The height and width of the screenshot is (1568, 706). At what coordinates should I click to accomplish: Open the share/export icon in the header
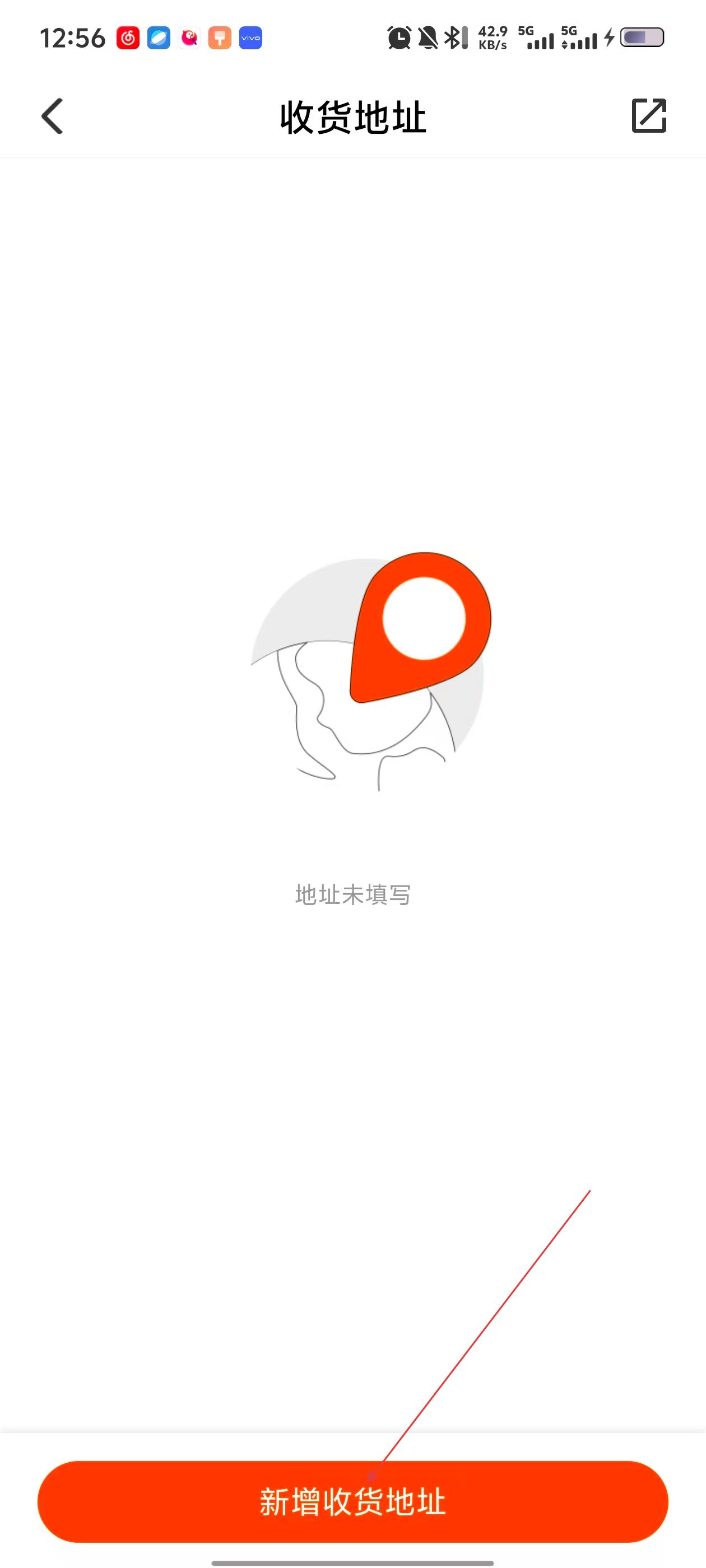pyautogui.click(x=649, y=116)
